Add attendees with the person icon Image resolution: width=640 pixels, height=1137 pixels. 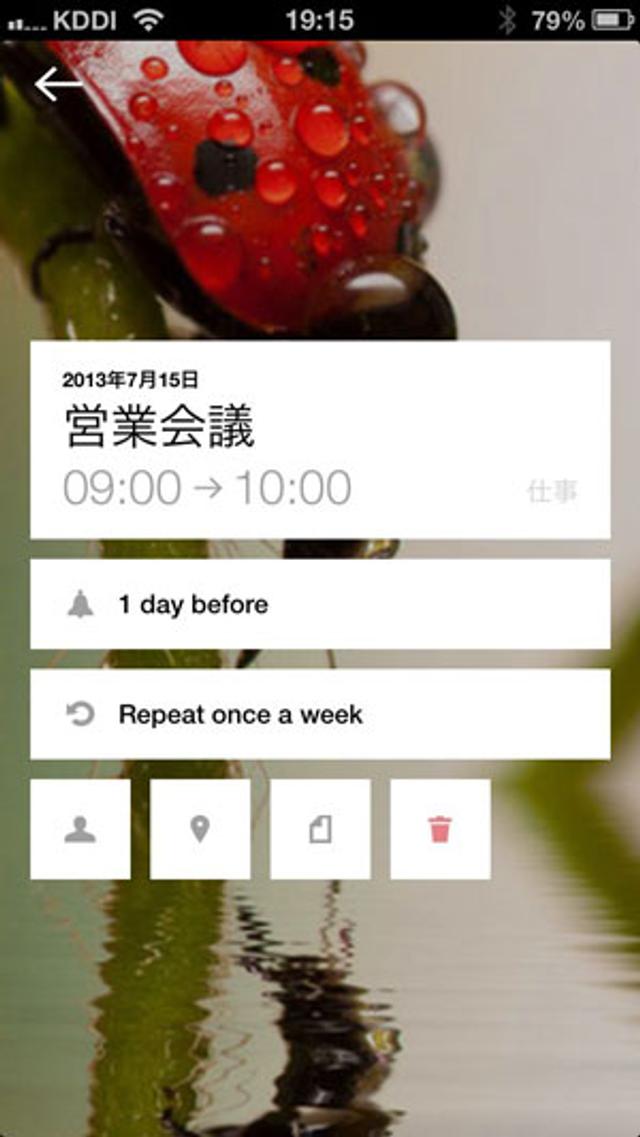[x=80, y=829]
